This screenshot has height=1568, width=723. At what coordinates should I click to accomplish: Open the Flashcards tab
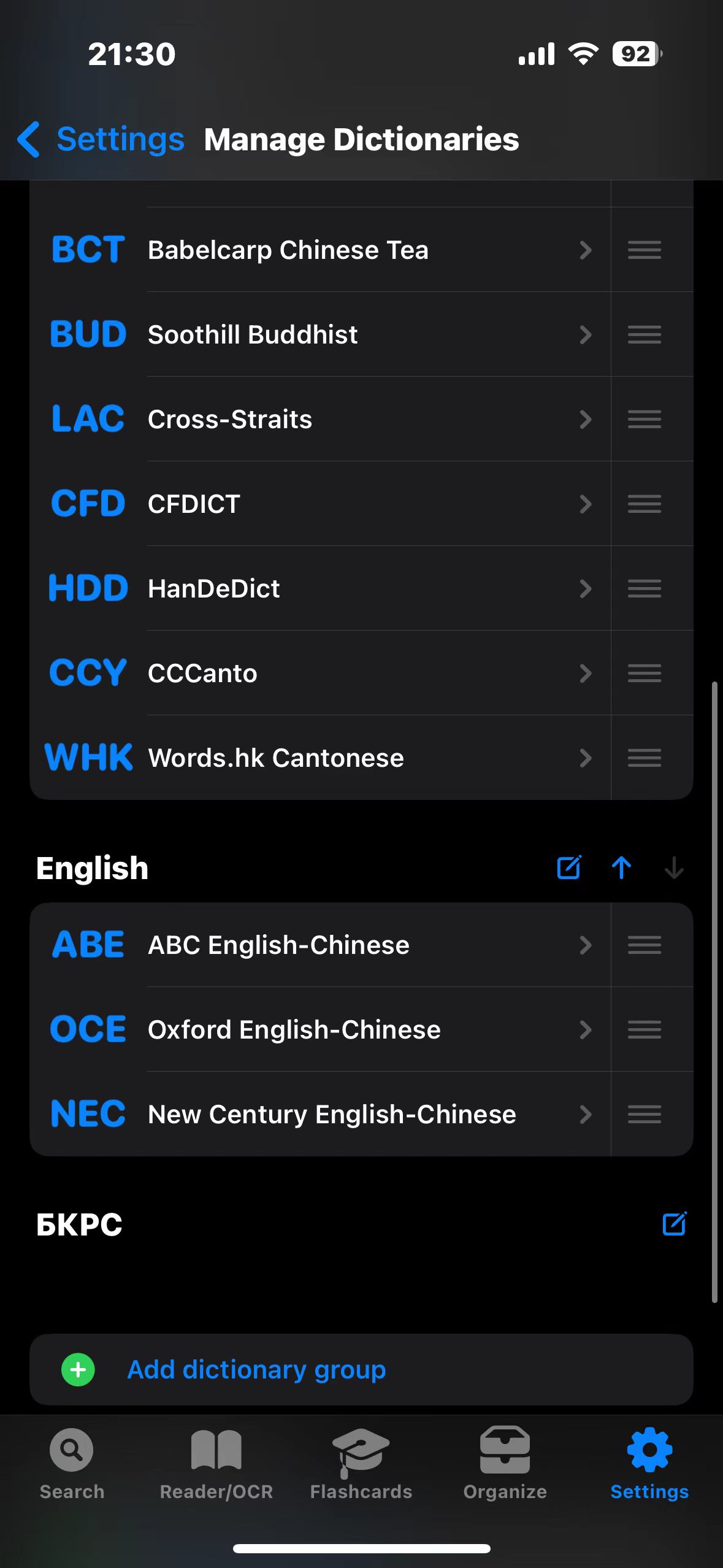[x=361, y=1463]
